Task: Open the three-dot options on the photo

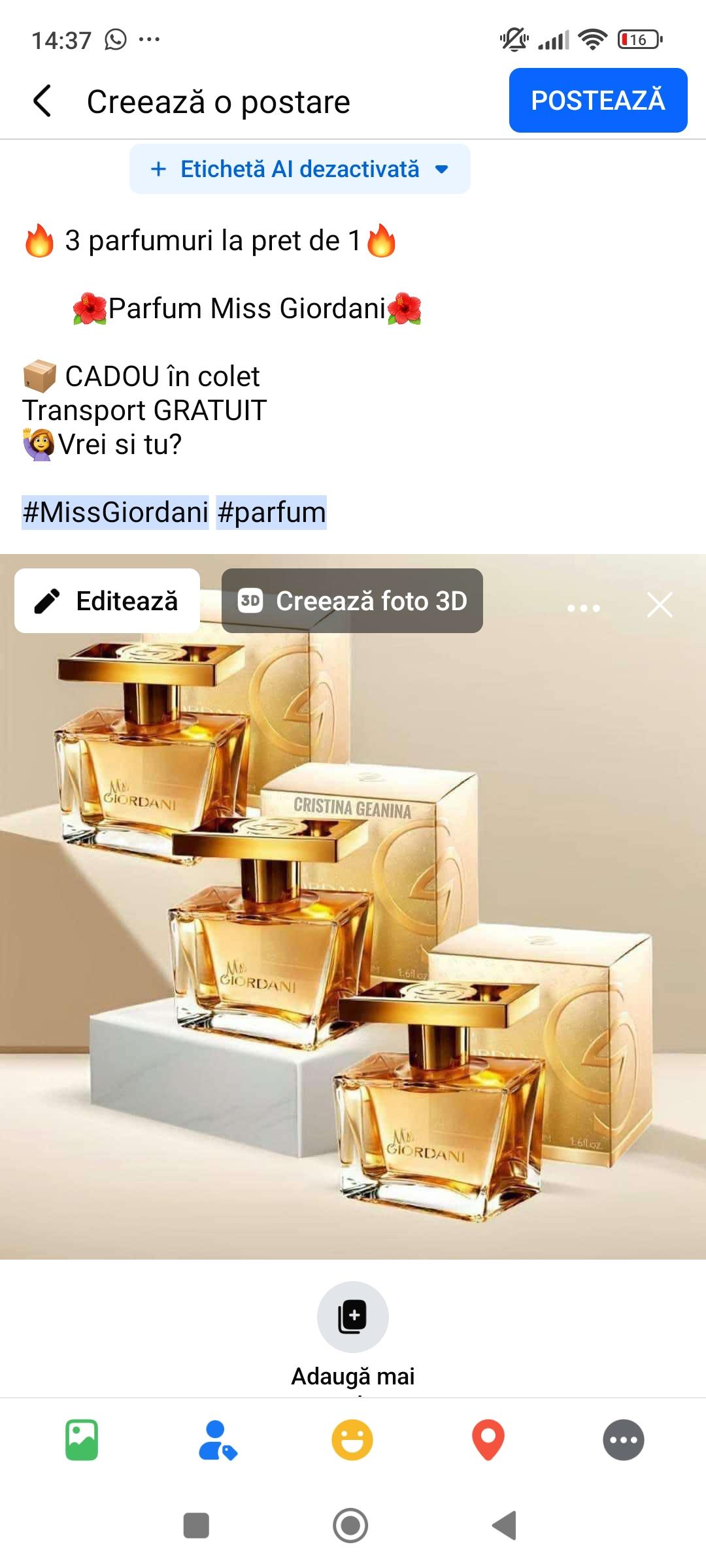Action: (x=583, y=608)
